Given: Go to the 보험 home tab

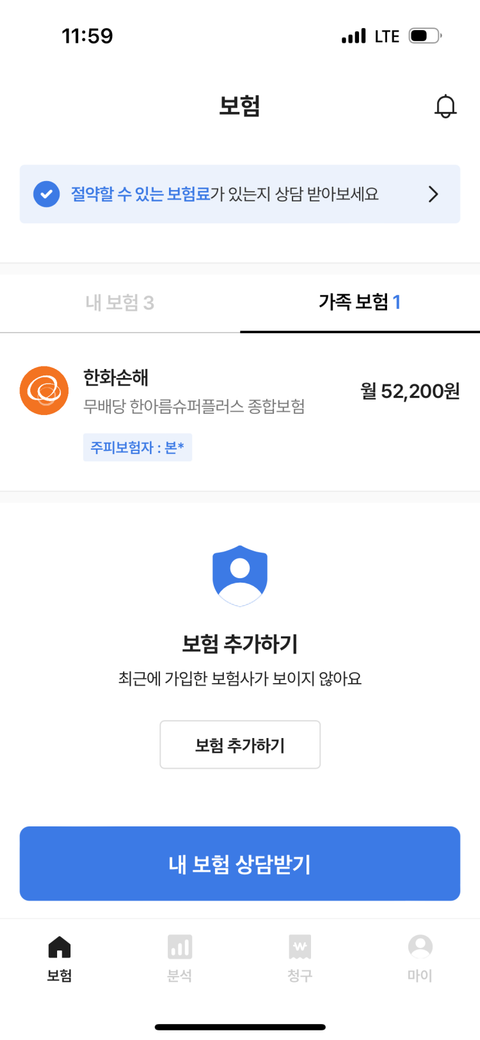Looking at the screenshot, I should (60, 958).
